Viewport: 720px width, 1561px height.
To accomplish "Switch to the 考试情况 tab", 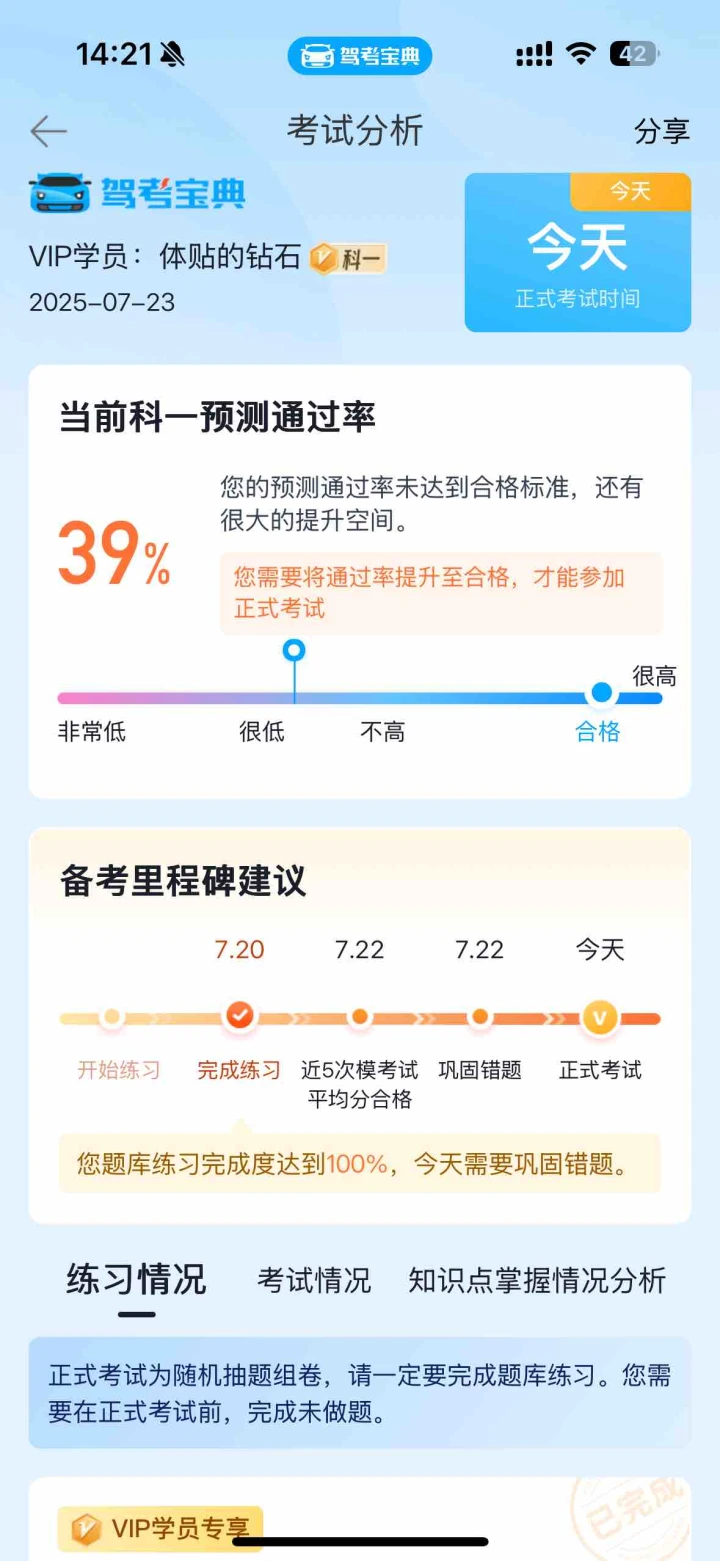I will [314, 1280].
